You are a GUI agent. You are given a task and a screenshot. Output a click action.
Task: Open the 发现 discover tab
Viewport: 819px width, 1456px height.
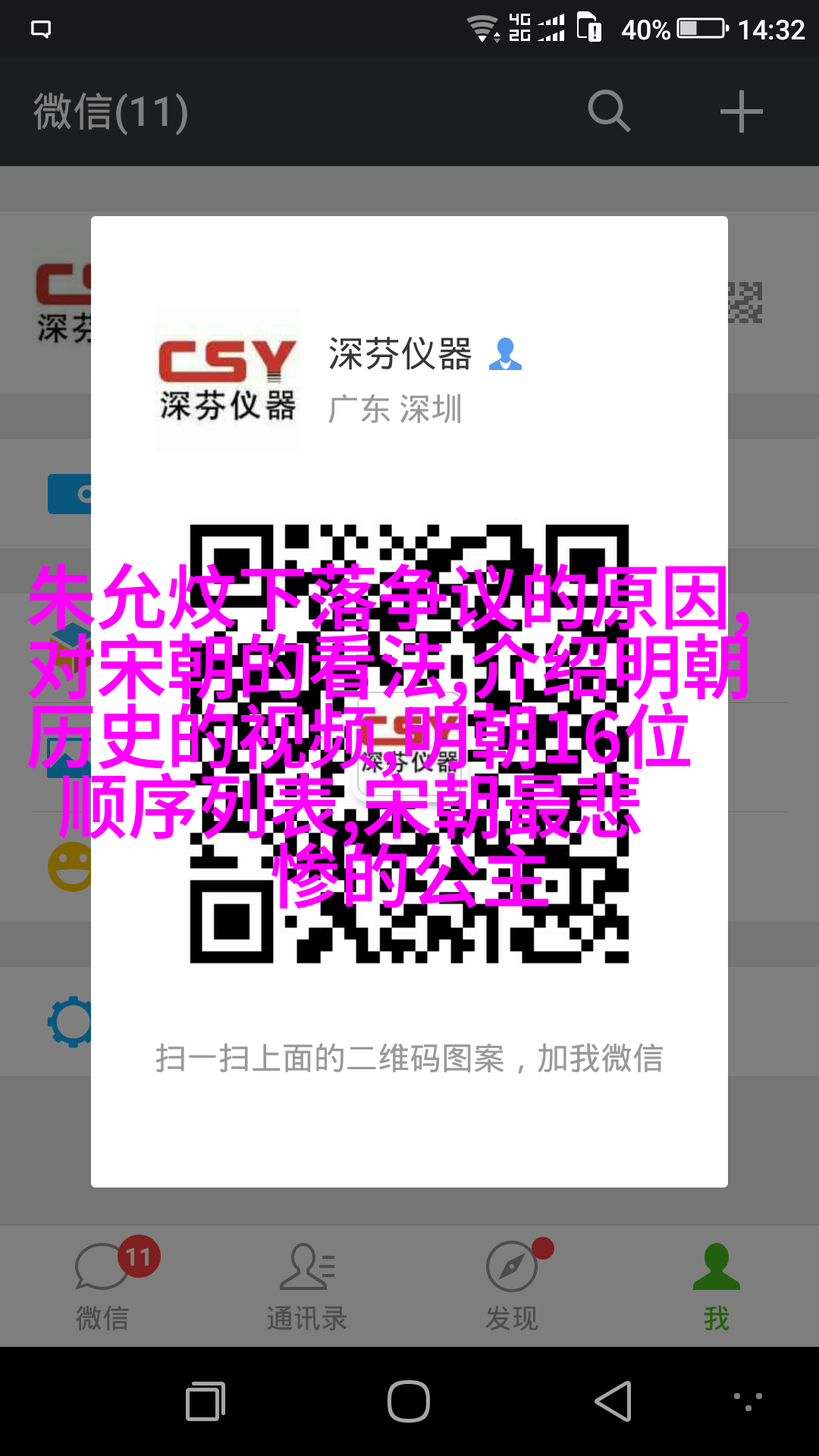point(512,1286)
